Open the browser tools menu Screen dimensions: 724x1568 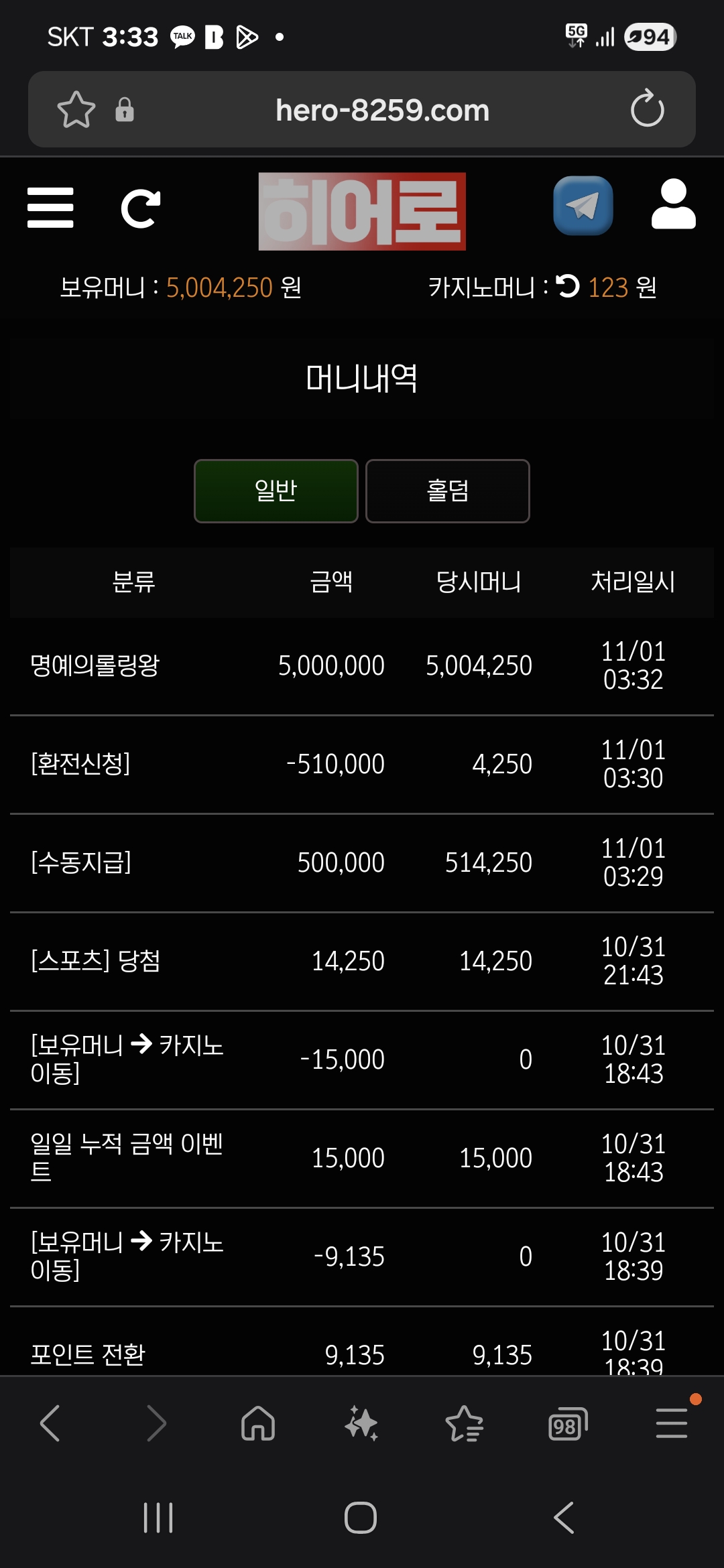click(671, 1423)
